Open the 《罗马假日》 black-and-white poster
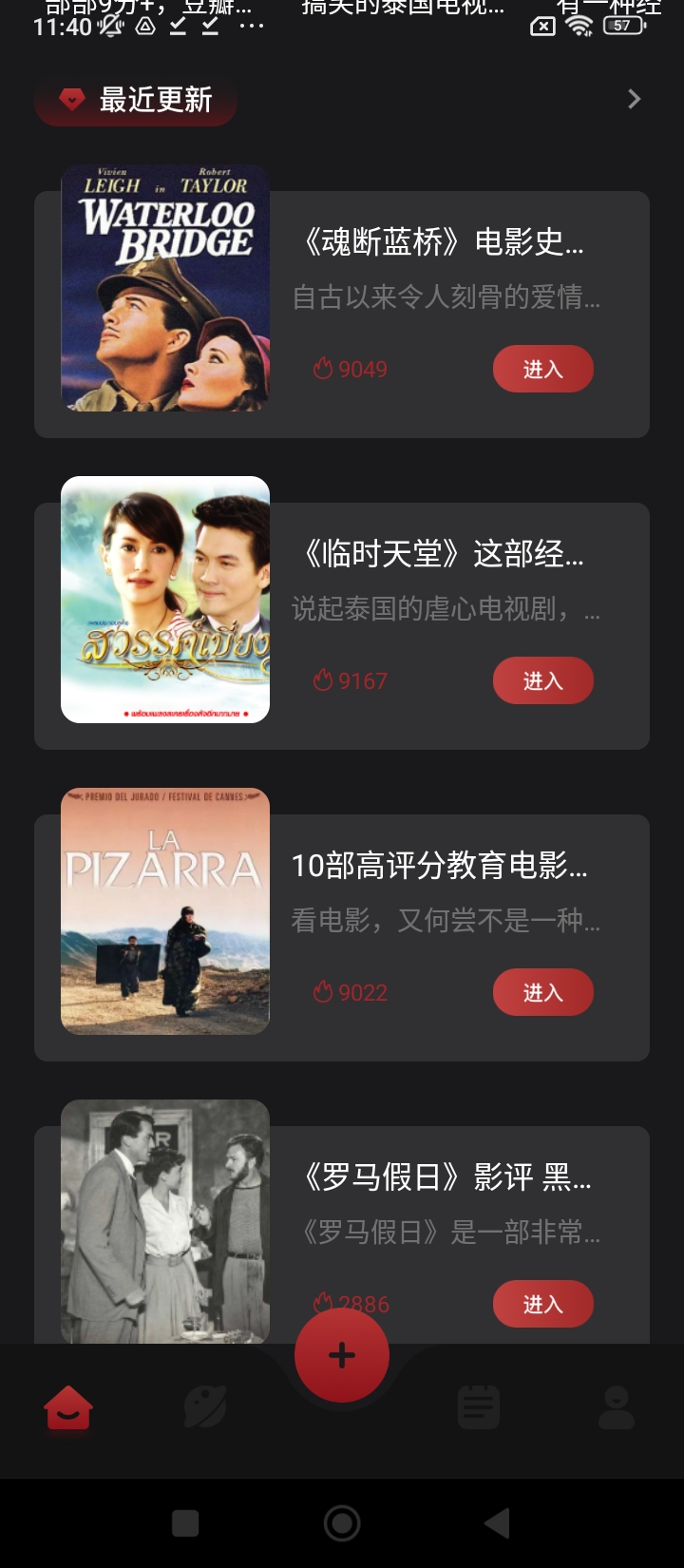This screenshot has height=1568, width=684. coord(165,1221)
